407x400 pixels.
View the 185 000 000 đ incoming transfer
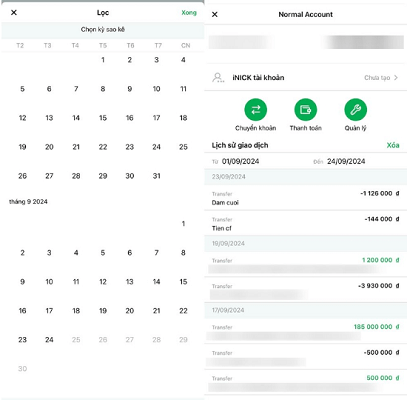305,331
